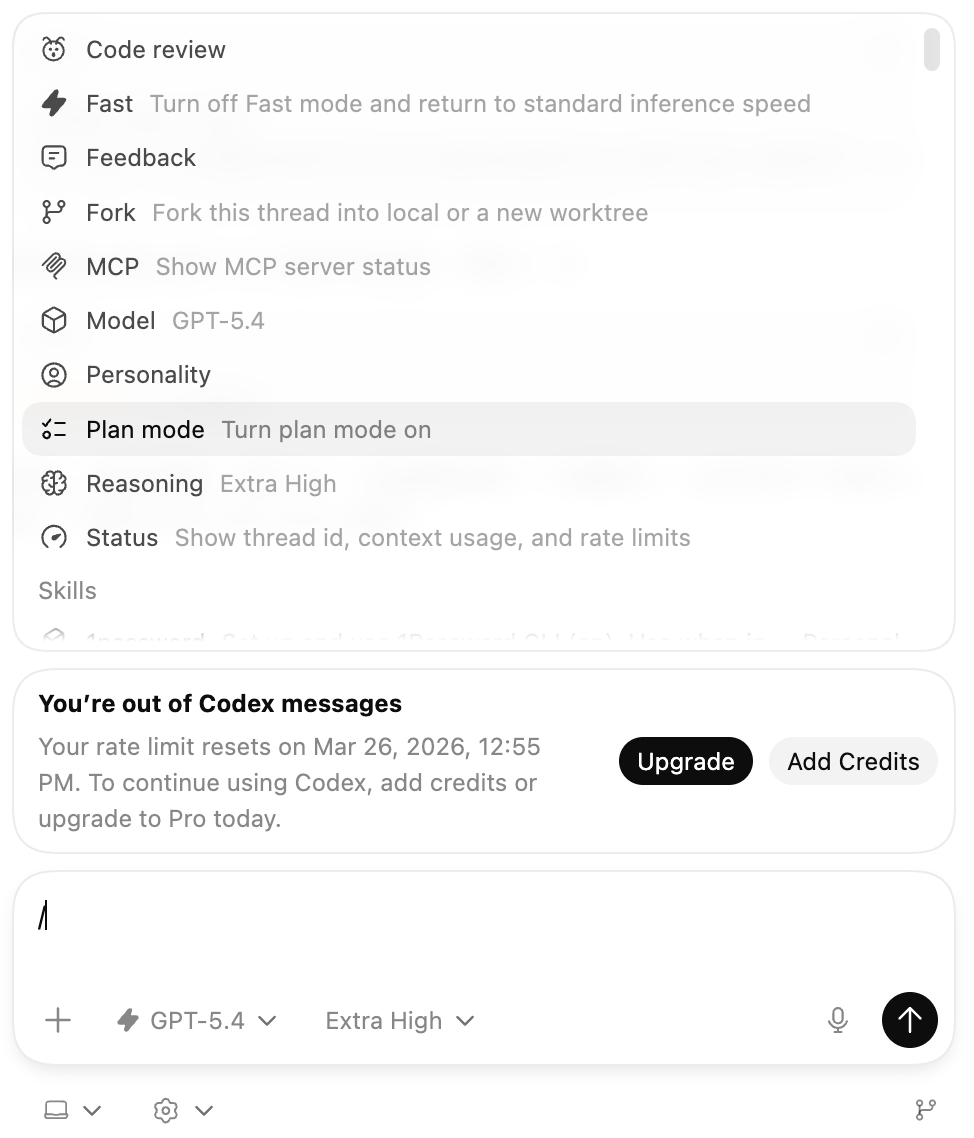Fork this thread via the Fork command

coord(111,213)
